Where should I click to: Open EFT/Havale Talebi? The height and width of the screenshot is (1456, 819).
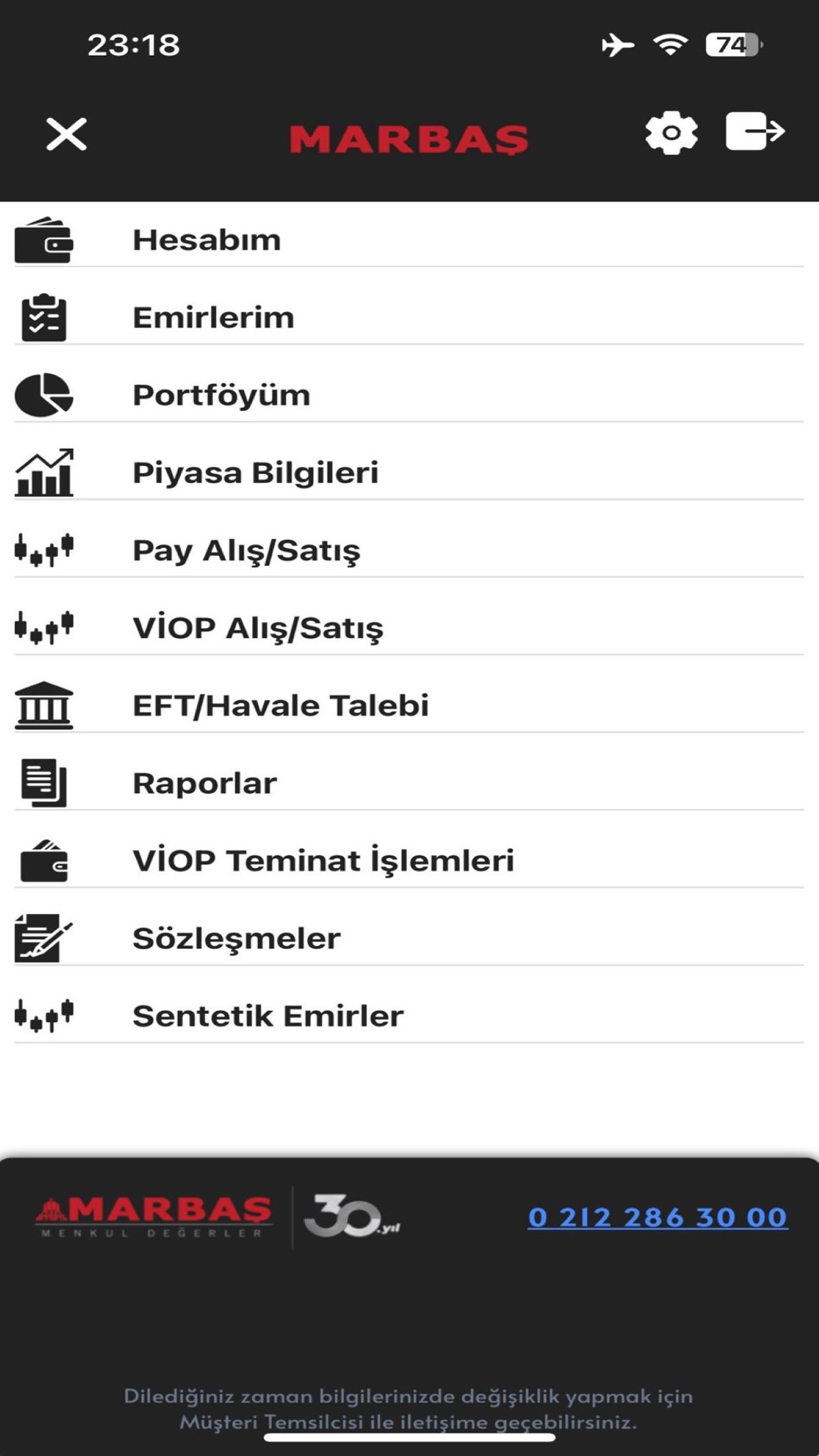[x=409, y=706]
